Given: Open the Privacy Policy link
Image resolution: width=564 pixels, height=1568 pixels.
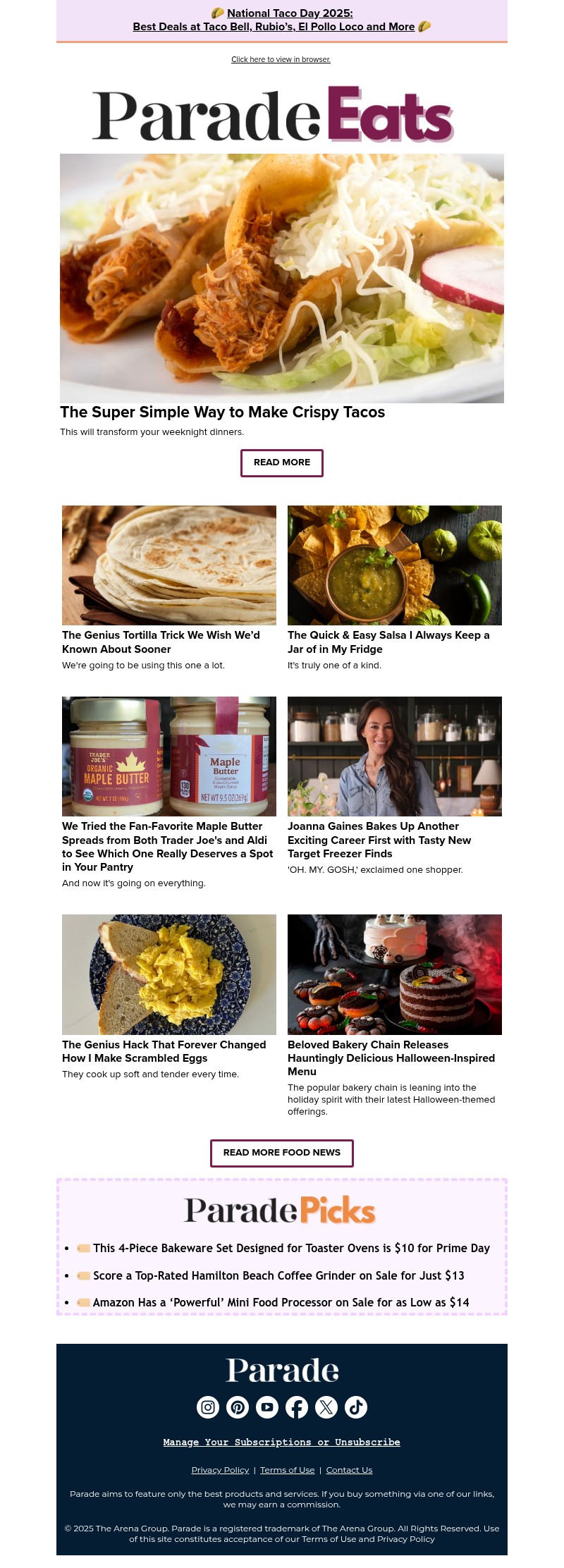Looking at the screenshot, I should [220, 1470].
